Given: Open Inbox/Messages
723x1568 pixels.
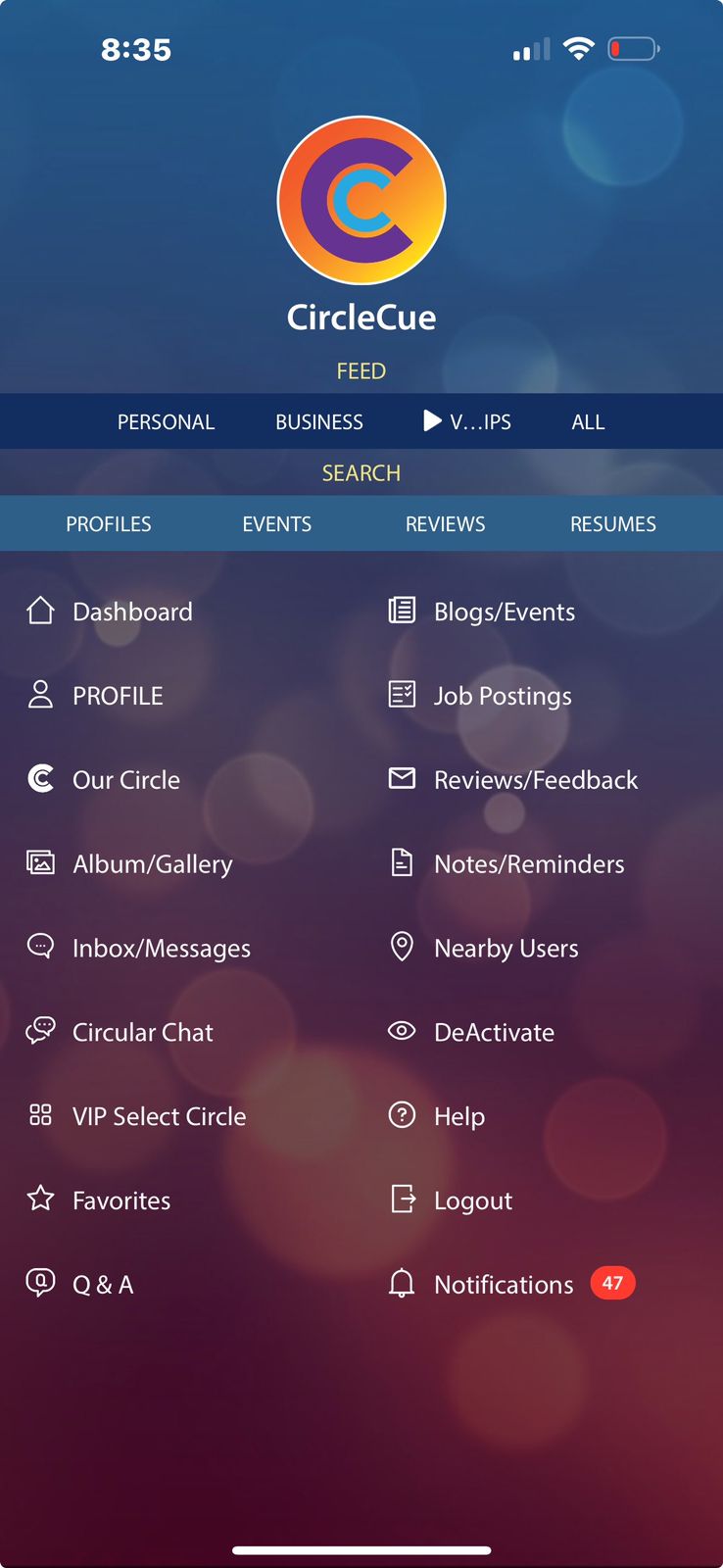Looking at the screenshot, I should (161, 949).
